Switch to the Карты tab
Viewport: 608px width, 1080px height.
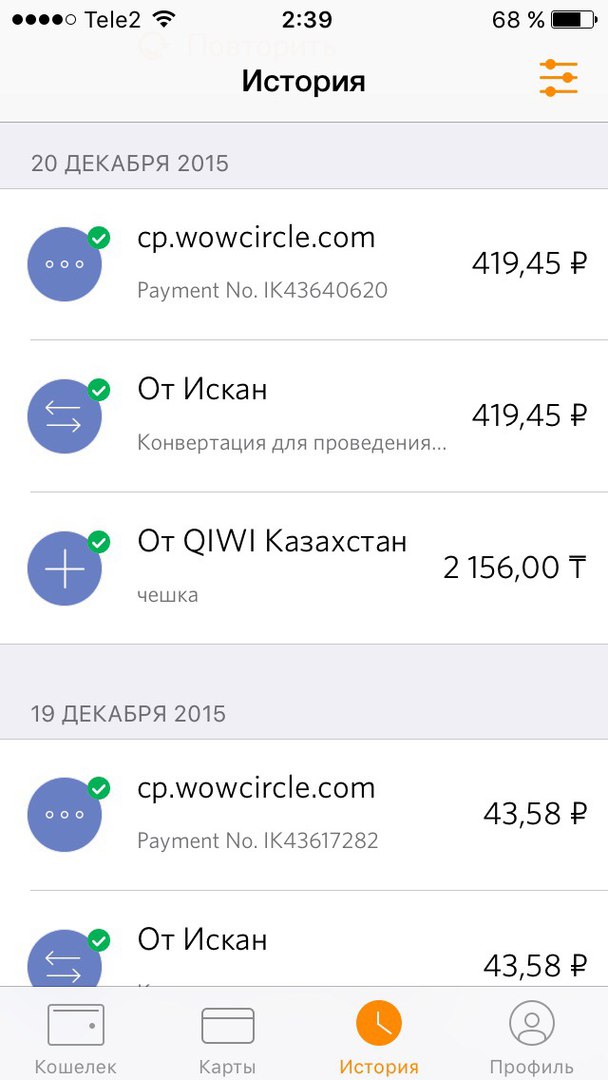tap(228, 1037)
